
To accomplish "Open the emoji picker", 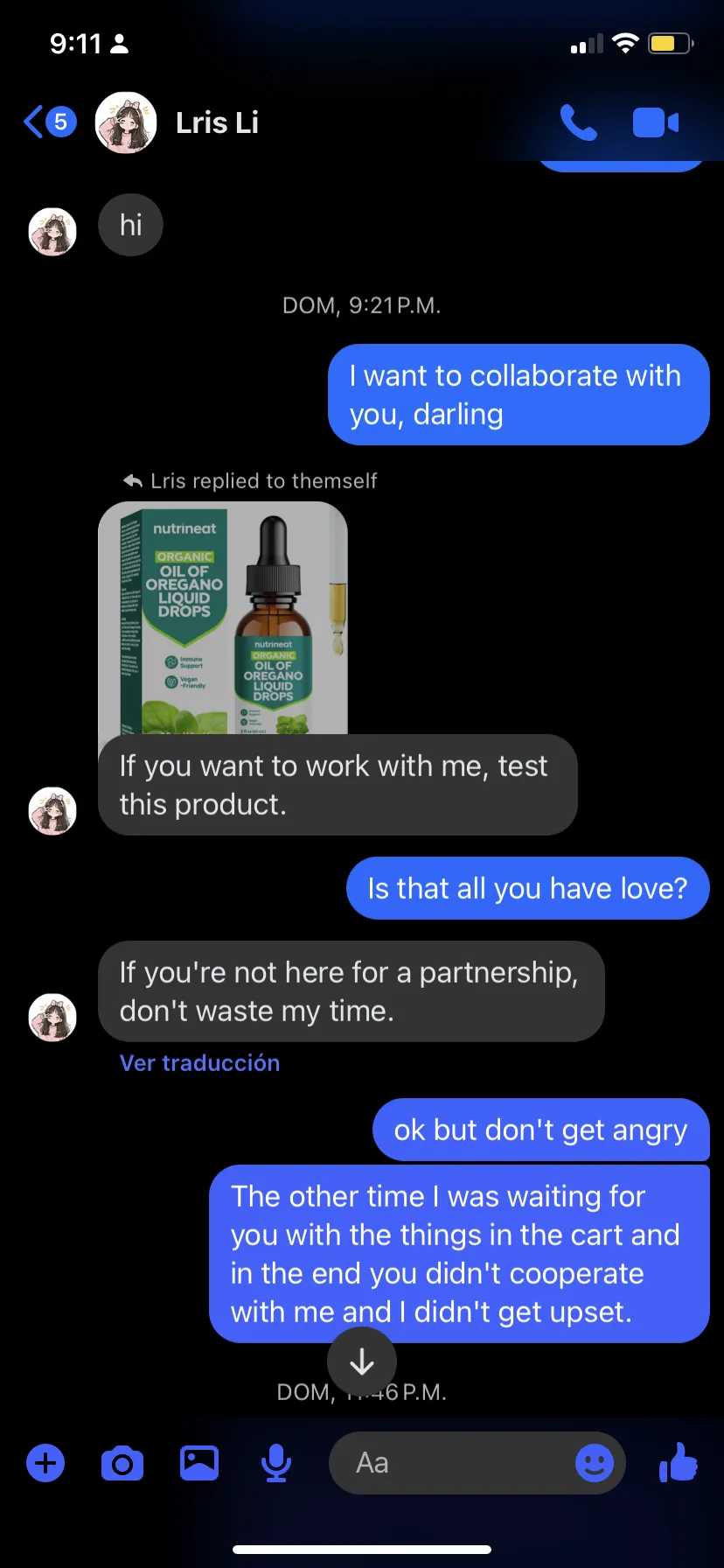I will (595, 1462).
